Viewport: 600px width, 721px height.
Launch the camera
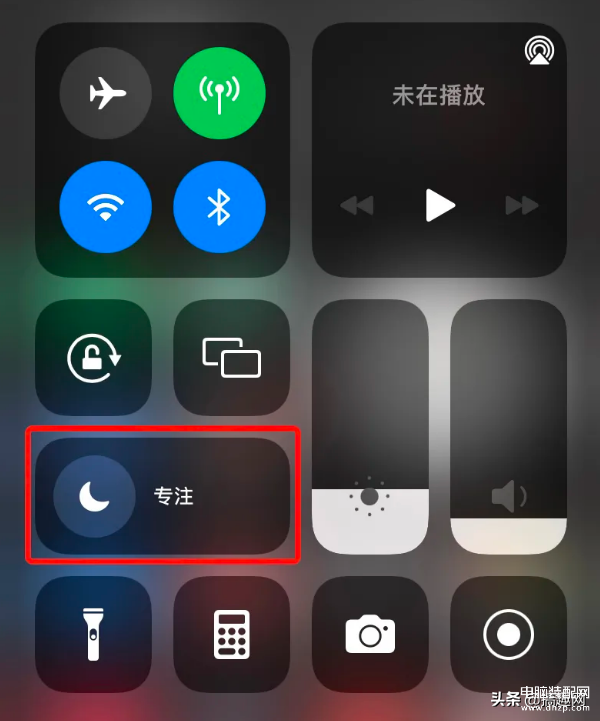tap(370, 634)
